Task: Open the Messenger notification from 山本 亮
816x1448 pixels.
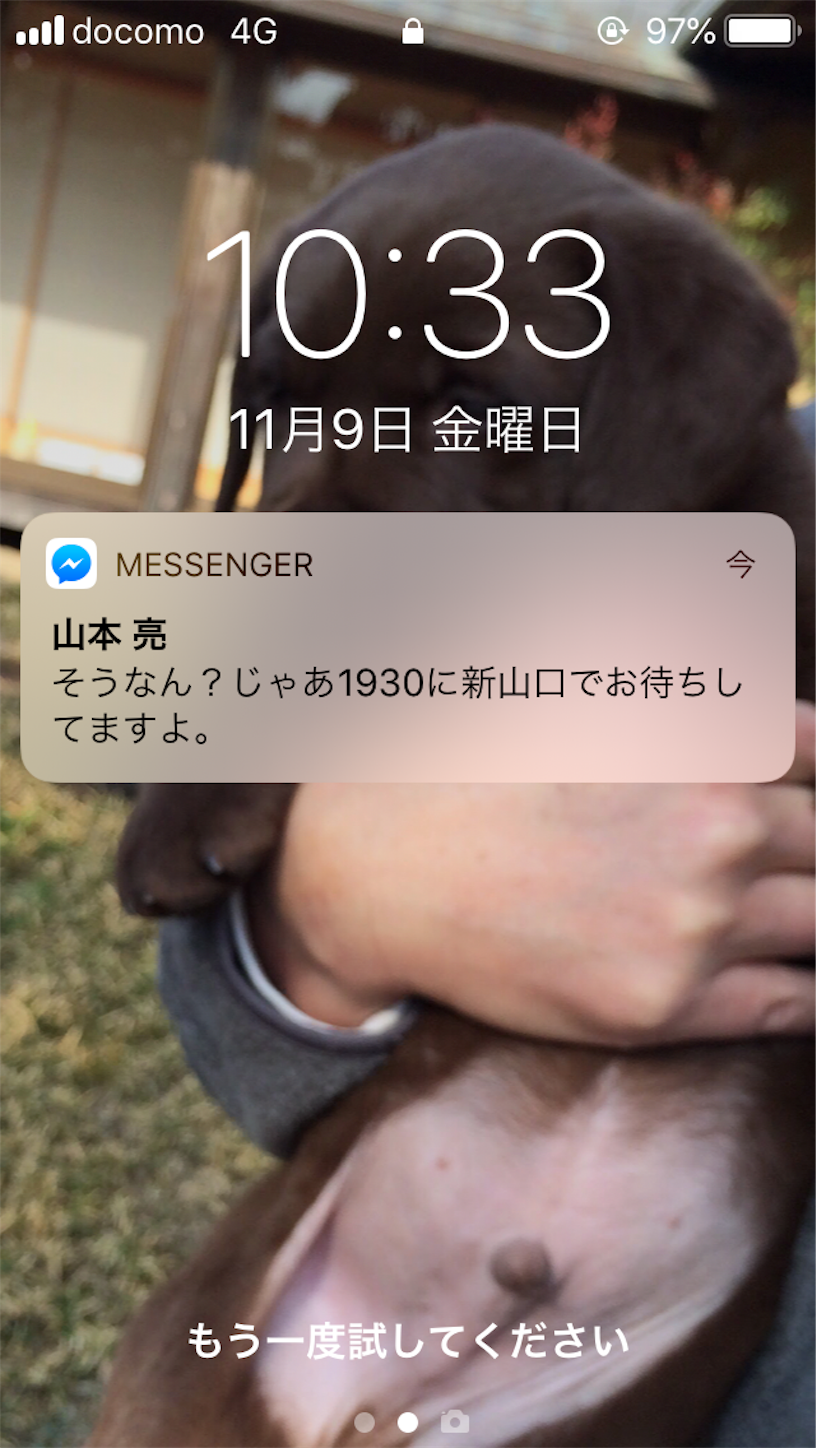Action: 407,647
